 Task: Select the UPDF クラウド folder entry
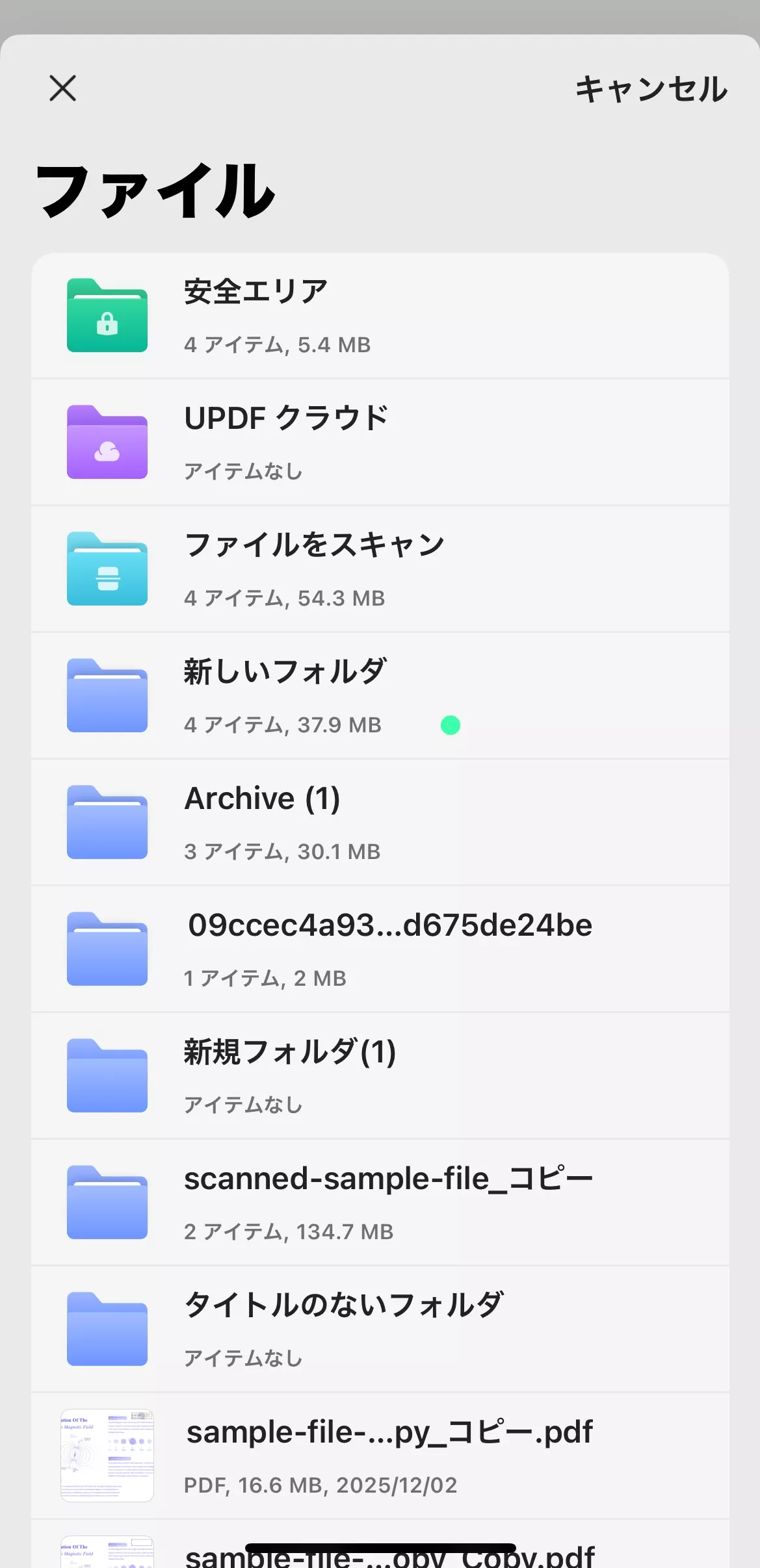click(x=380, y=443)
